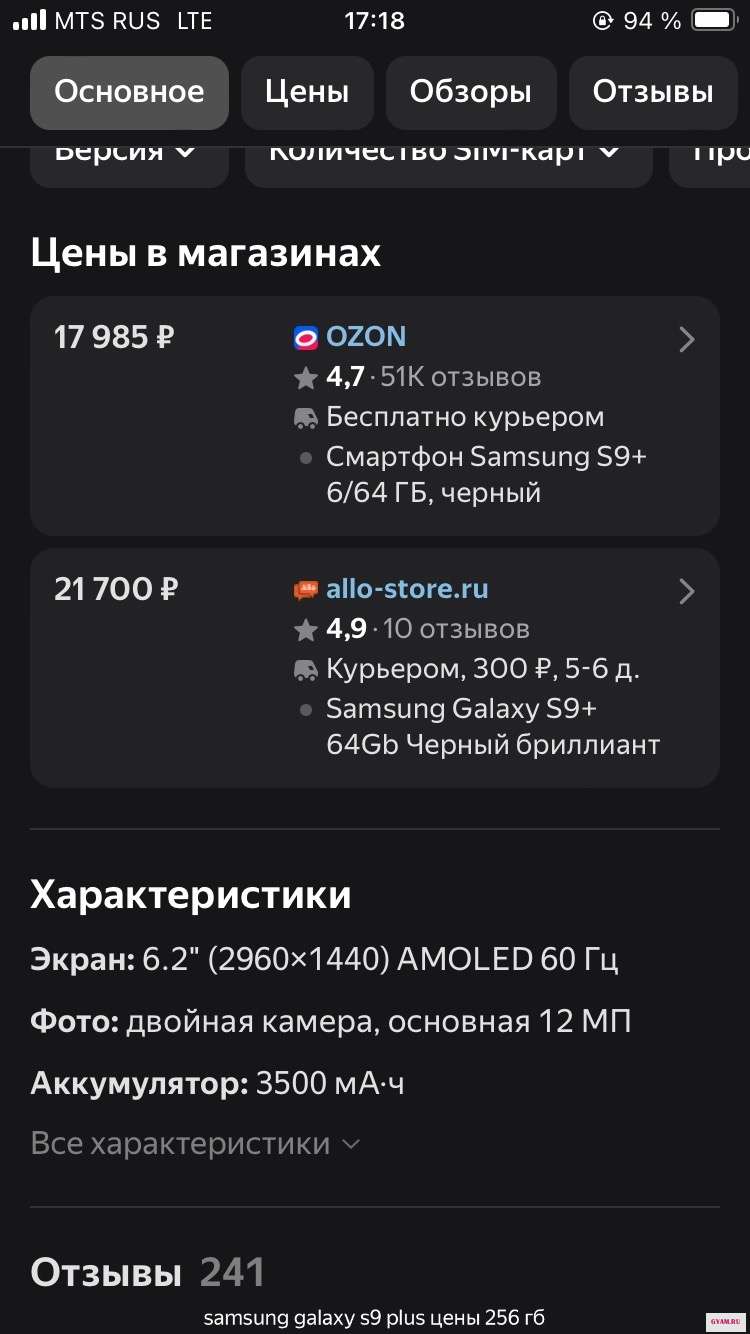Expand Все характеристики
This screenshot has width=750, height=1334.
click(x=195, y=1143)
